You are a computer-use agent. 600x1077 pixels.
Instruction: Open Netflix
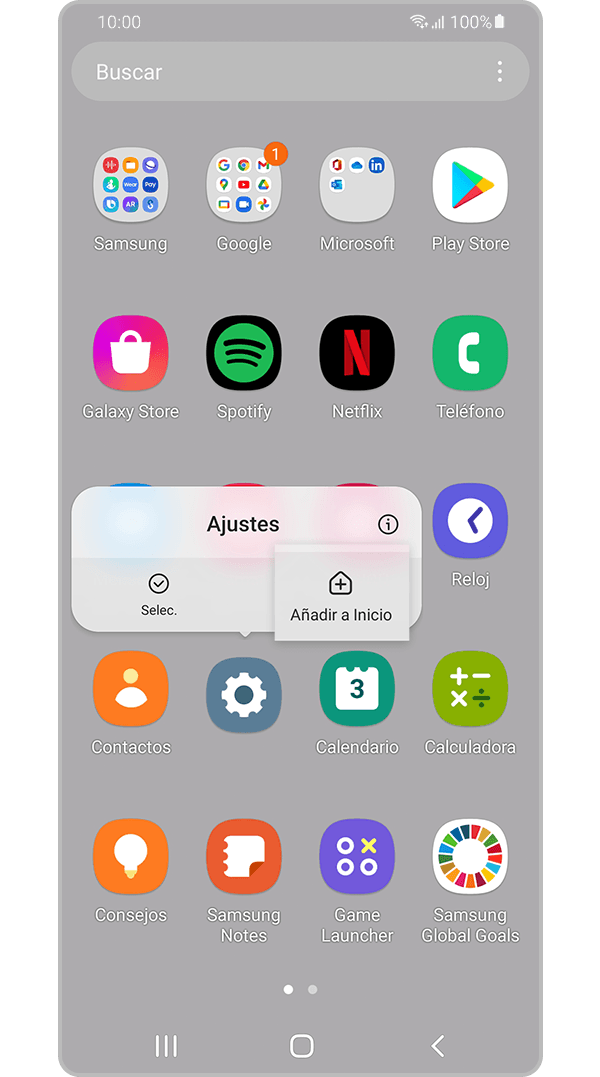coord(357,354)
